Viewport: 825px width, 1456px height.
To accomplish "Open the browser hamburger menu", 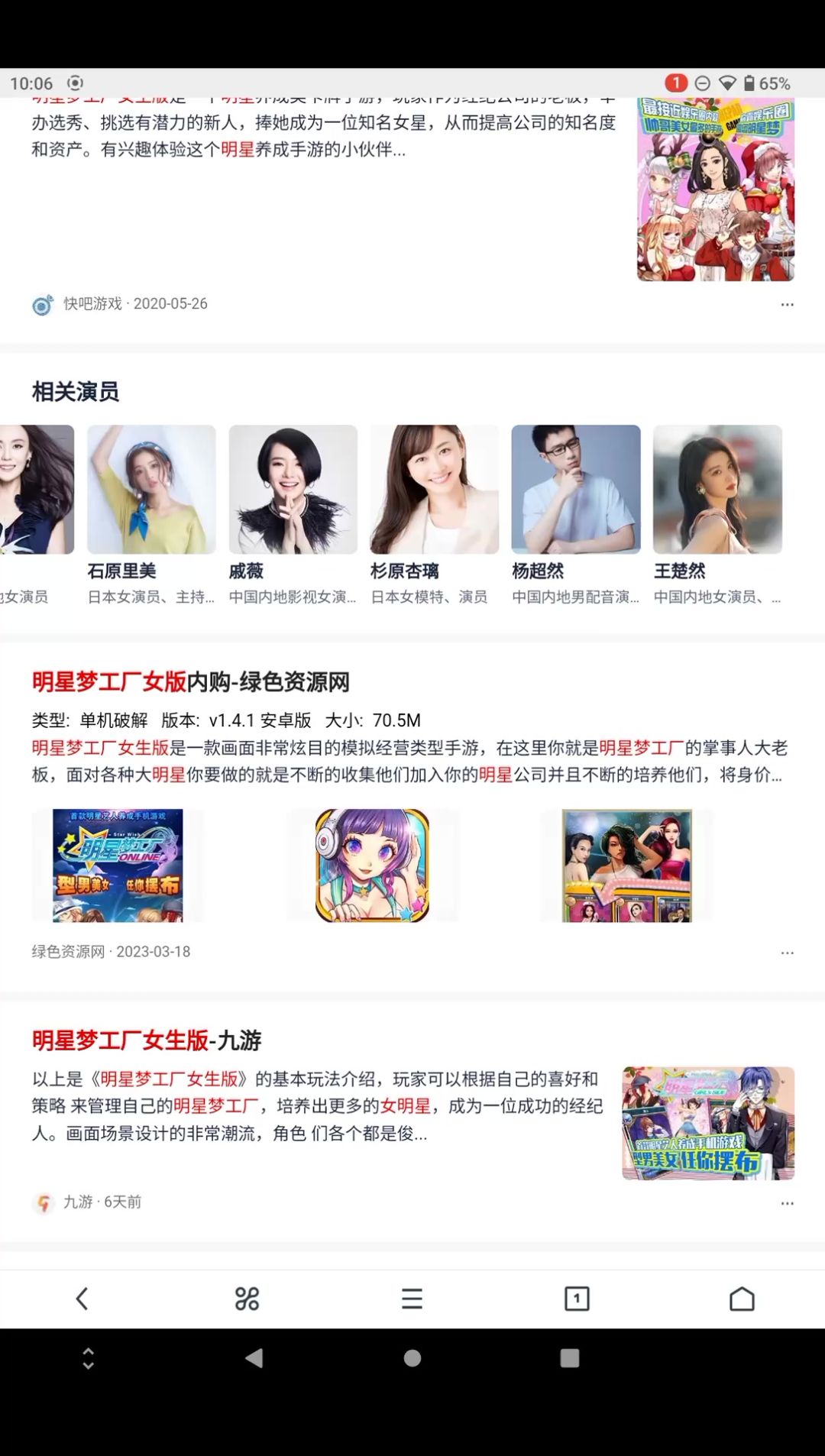I will pos(412,1299).
